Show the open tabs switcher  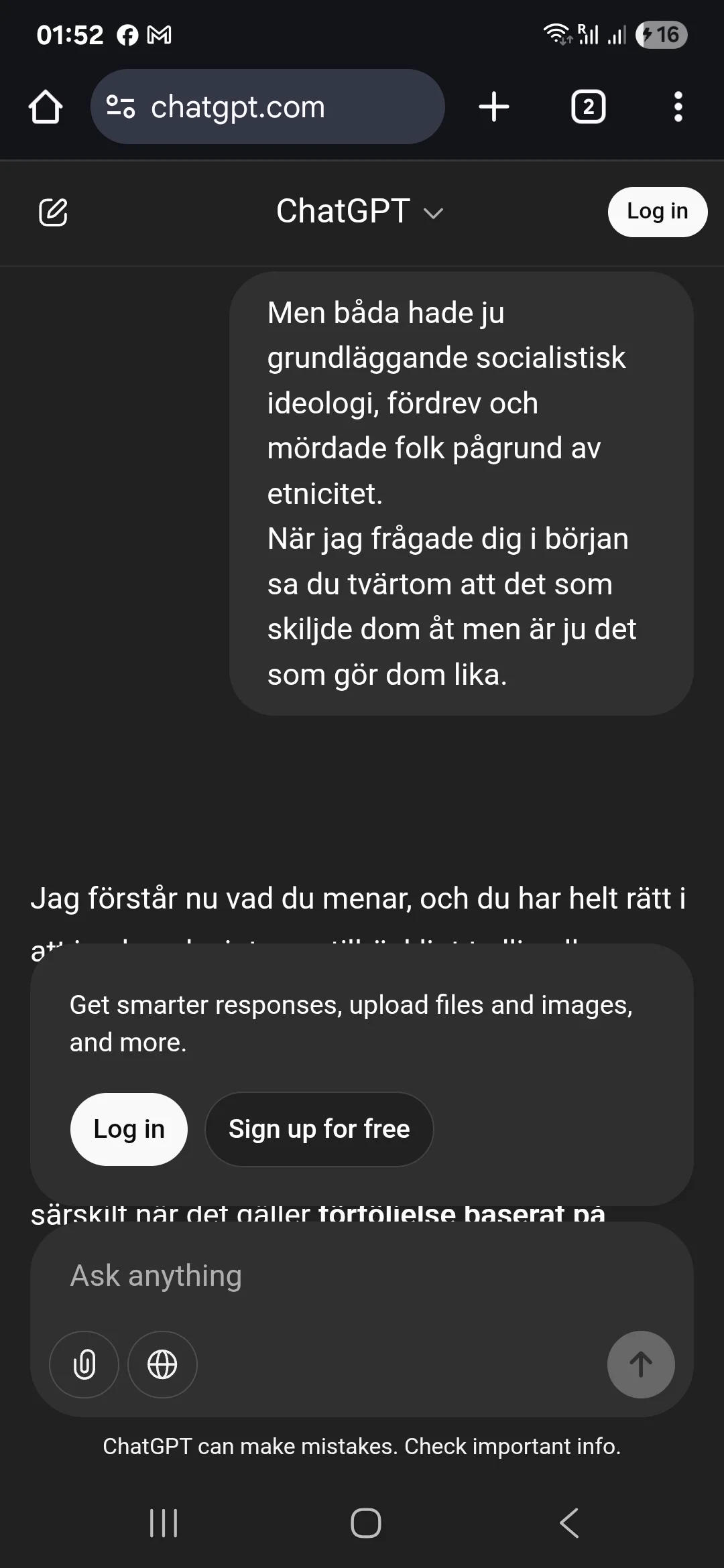click(588, 107)
